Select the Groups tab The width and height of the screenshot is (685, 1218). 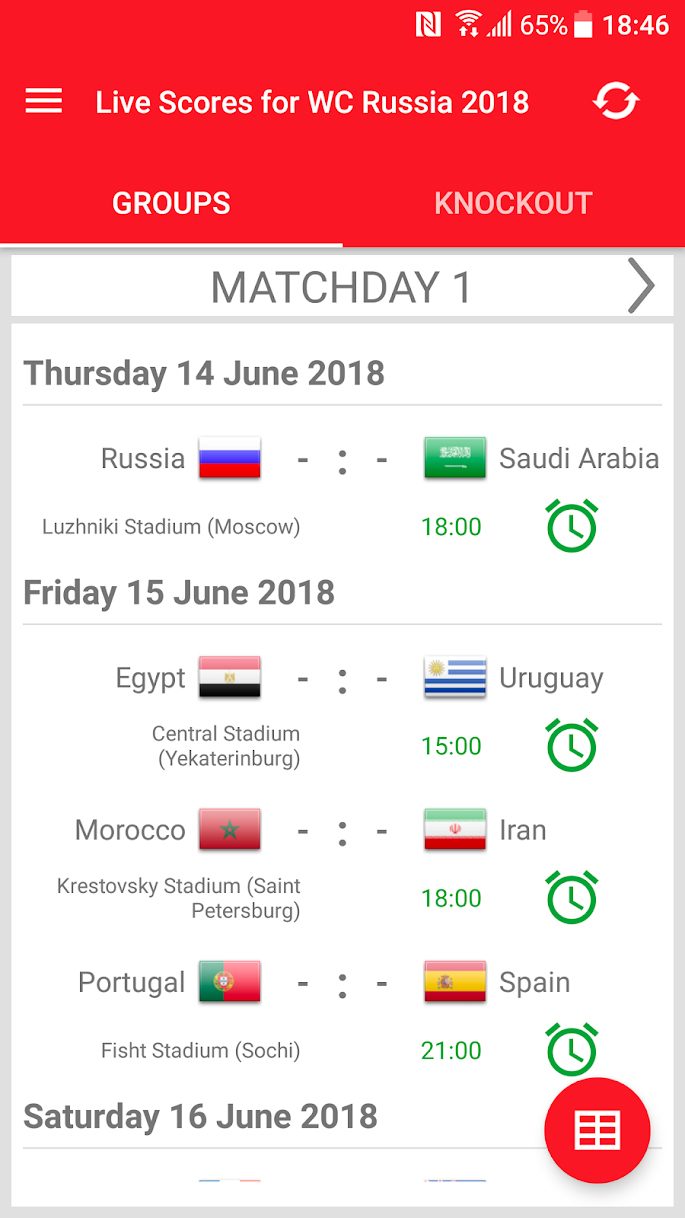click(x=171, y=203)
